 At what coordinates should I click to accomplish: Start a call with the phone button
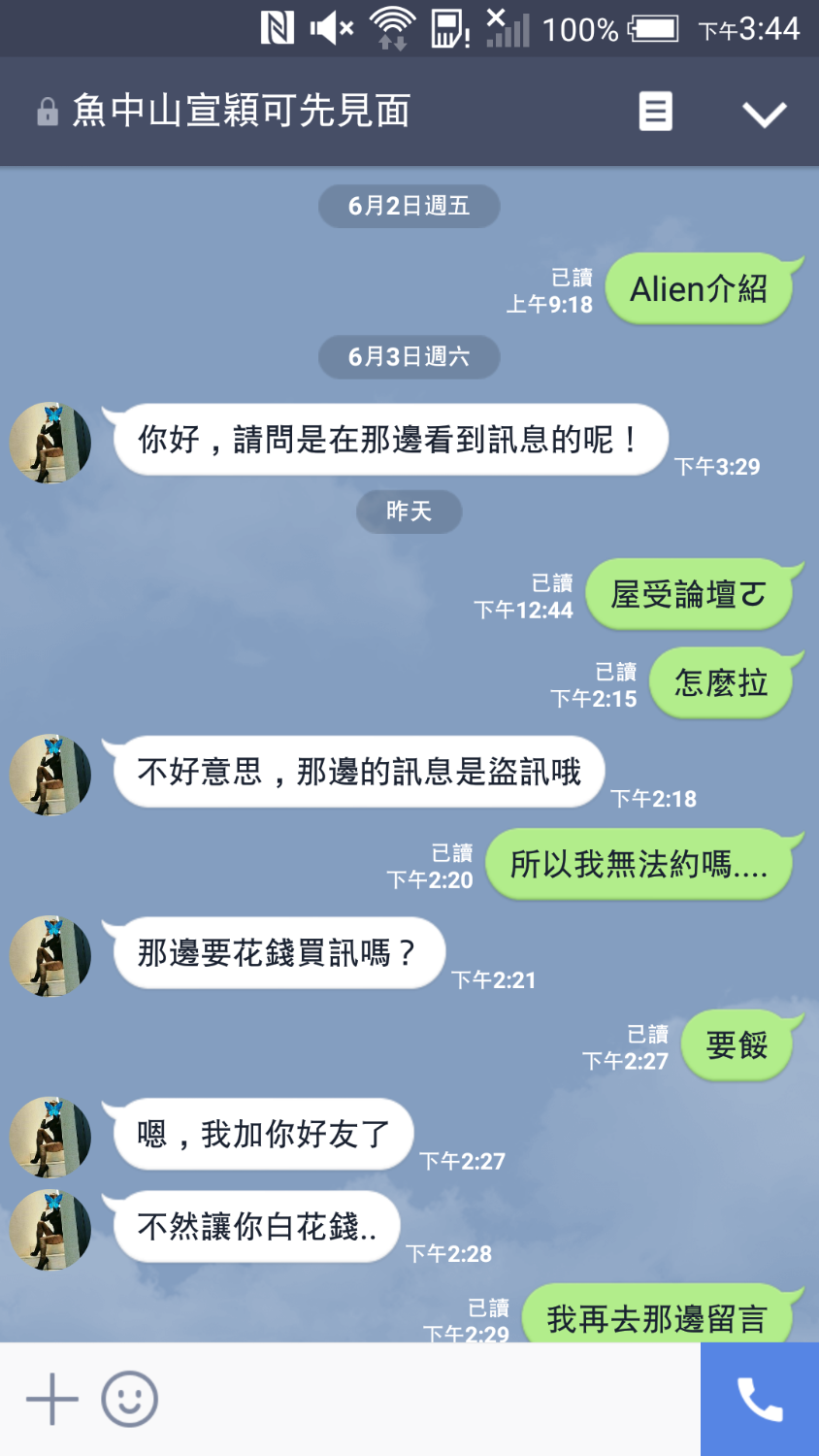coord(760,1399)
